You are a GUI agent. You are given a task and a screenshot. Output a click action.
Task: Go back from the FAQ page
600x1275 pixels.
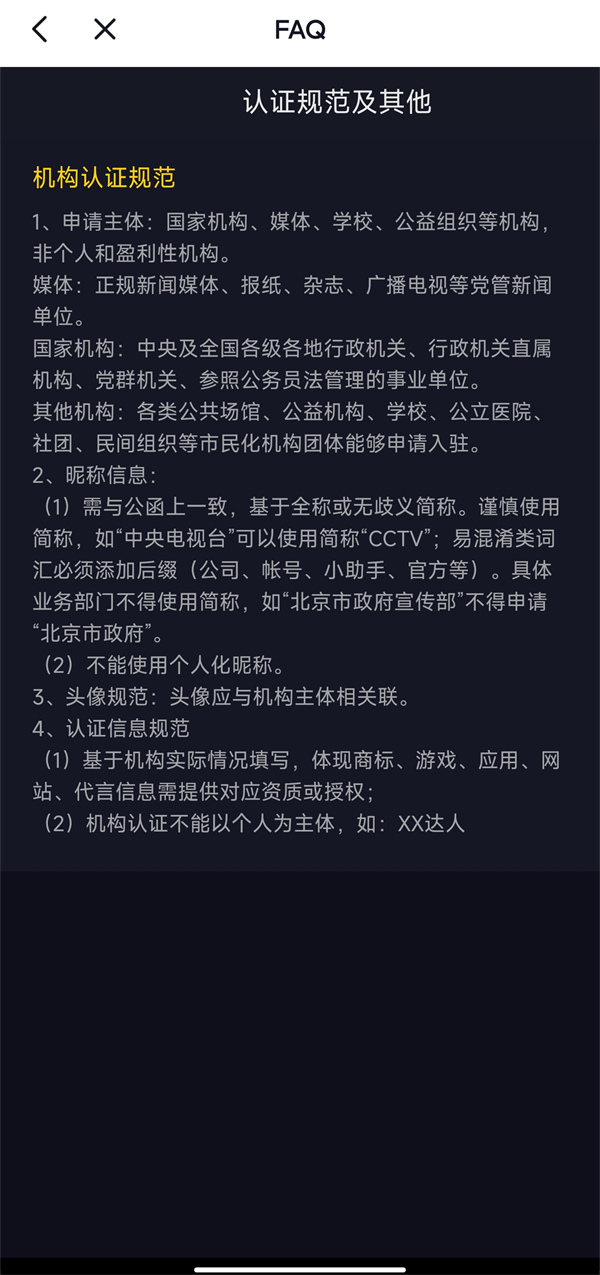[40, 30]
